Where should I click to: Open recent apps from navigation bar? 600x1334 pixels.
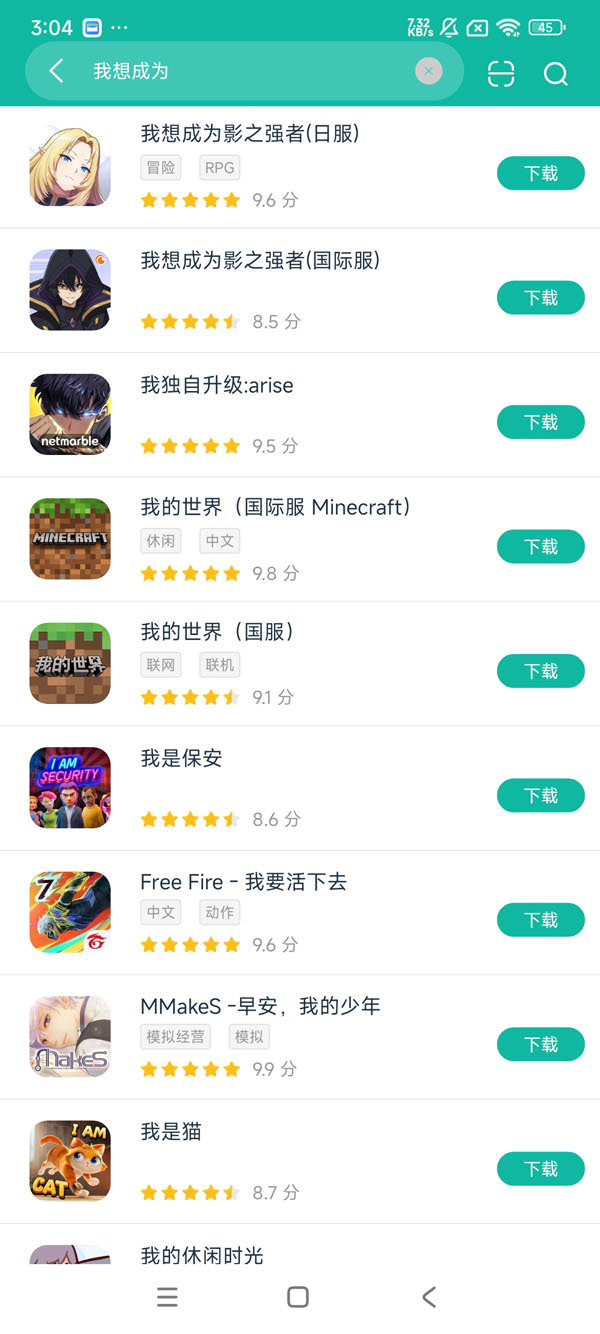pyautogui.click(x=167, y=1297)
